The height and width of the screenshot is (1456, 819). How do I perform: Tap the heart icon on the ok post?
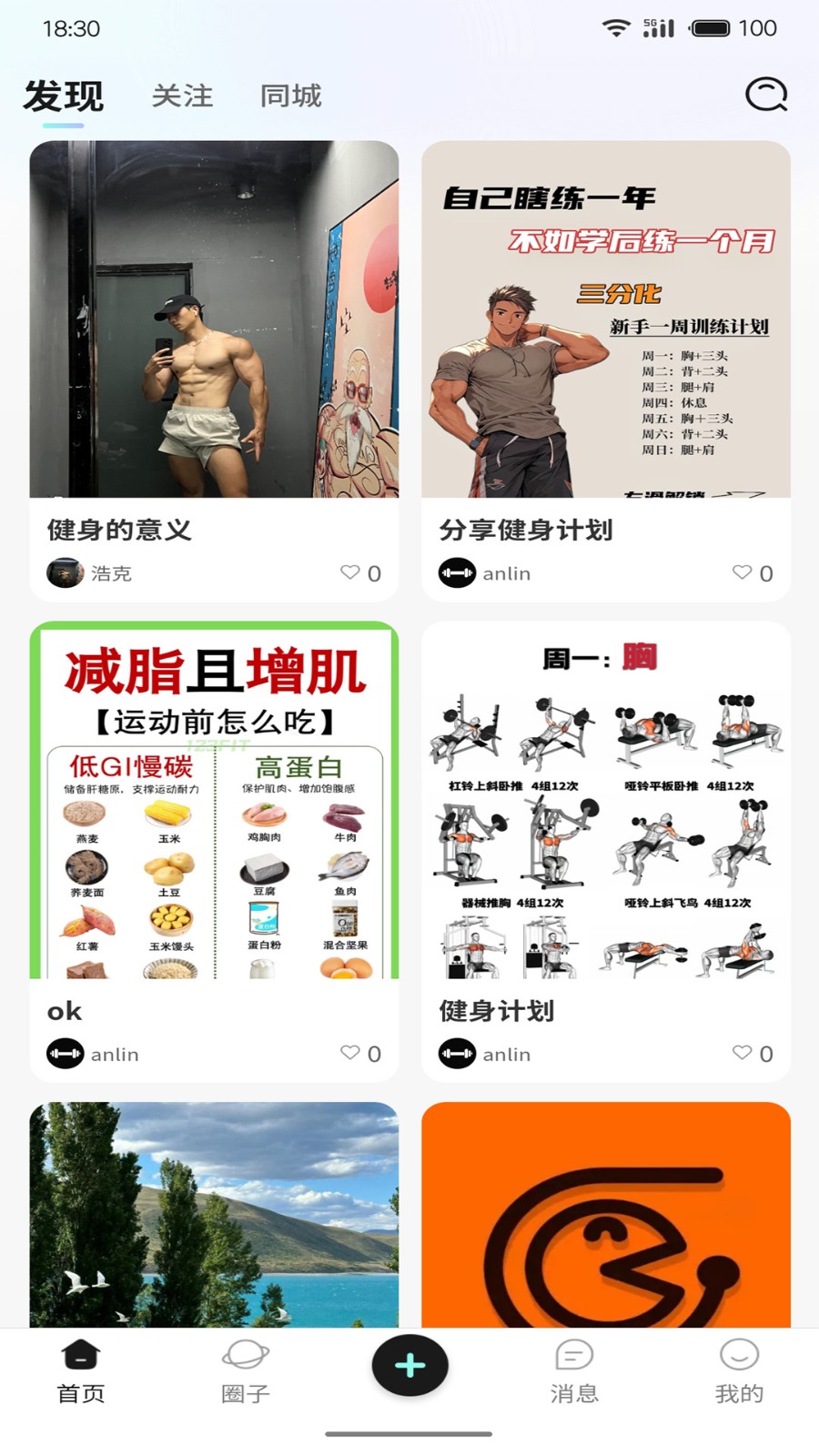[x=350, y=1054]
